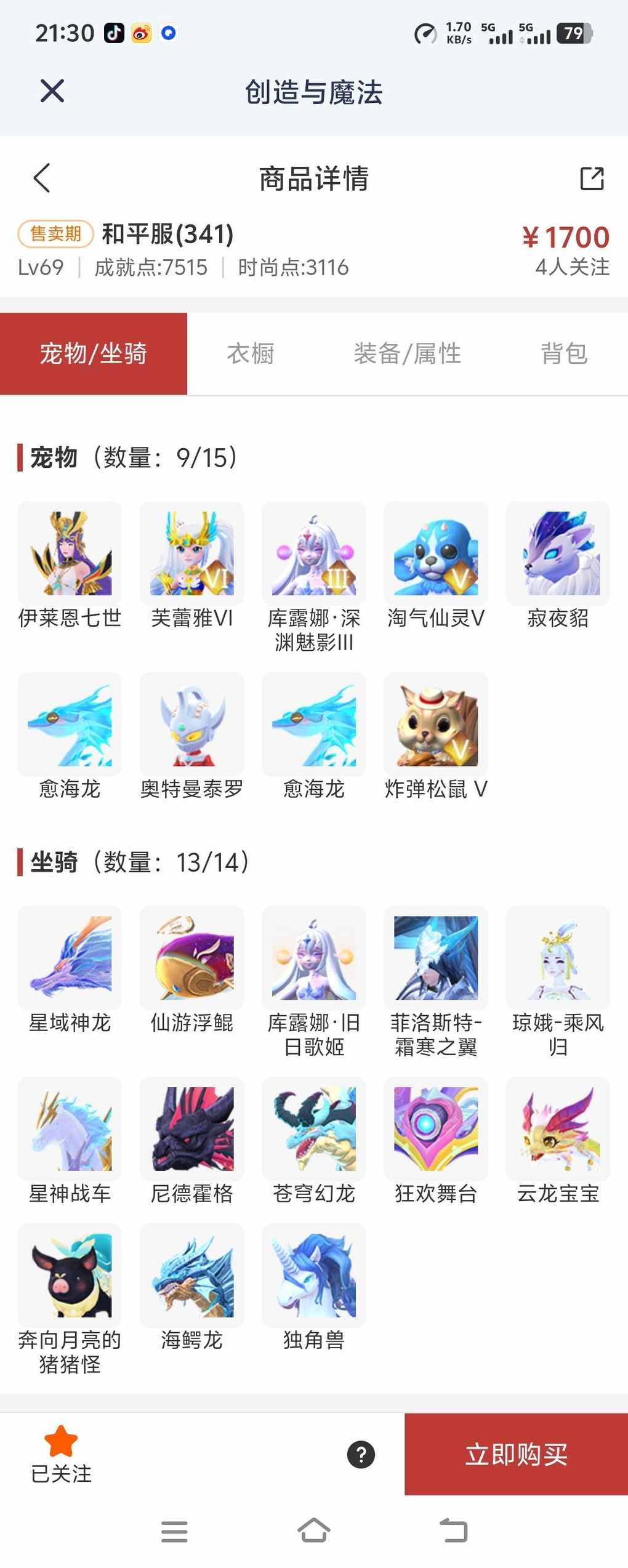Share this product listing
Viewport: 628px width, 1568px height.
point(592,179)
